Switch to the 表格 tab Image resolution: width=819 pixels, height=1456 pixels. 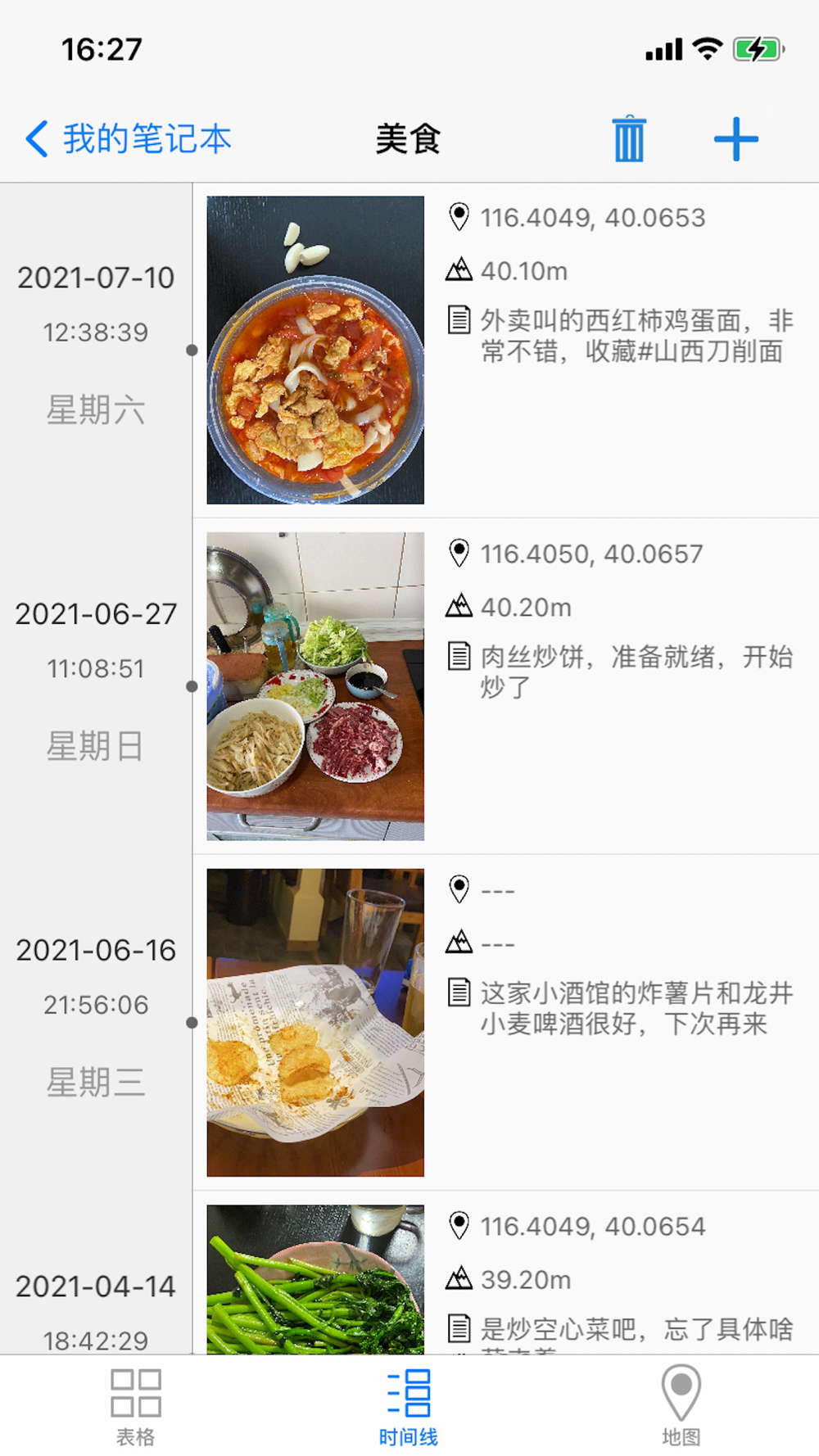pyautogui.click(x=136, y=1406)
